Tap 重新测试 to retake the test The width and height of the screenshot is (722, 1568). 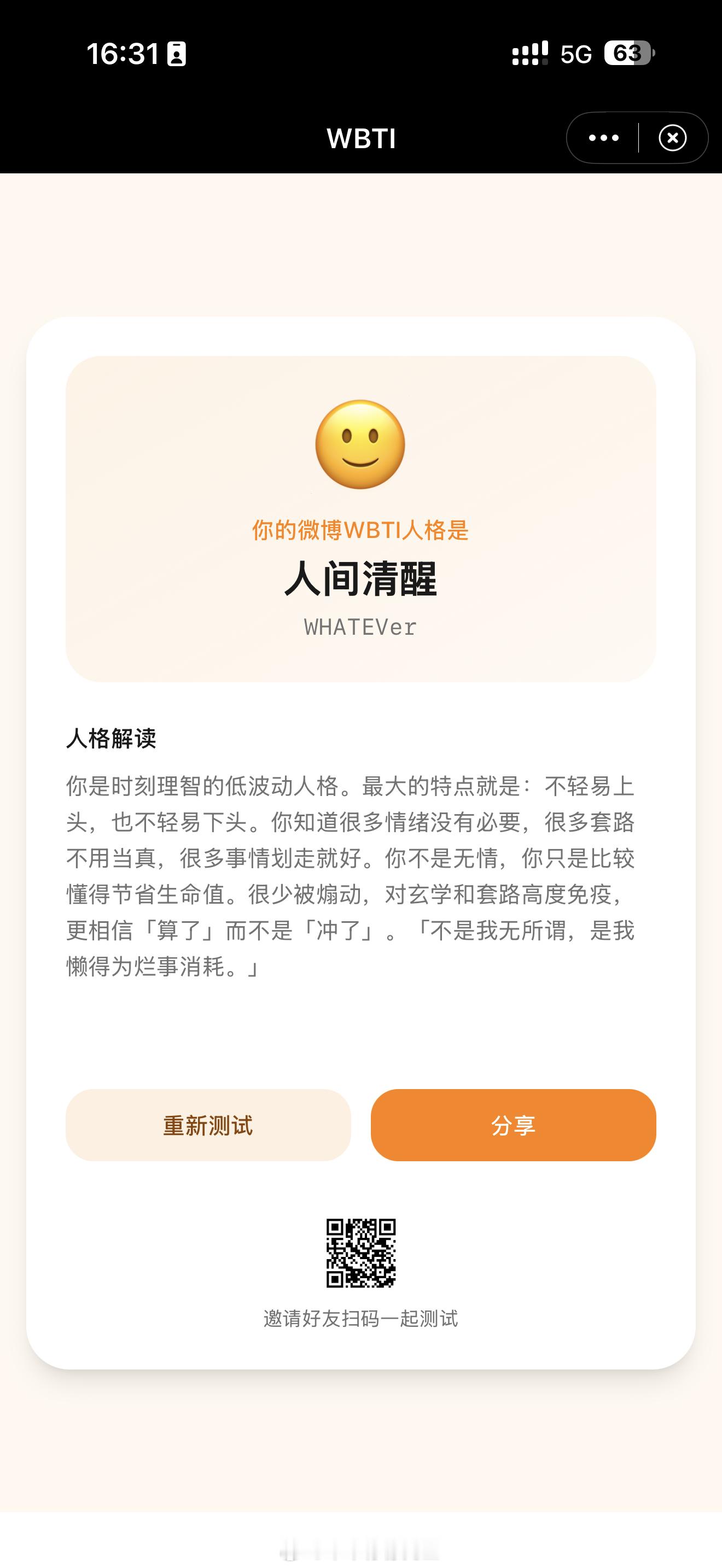(x=208, y=1127)
